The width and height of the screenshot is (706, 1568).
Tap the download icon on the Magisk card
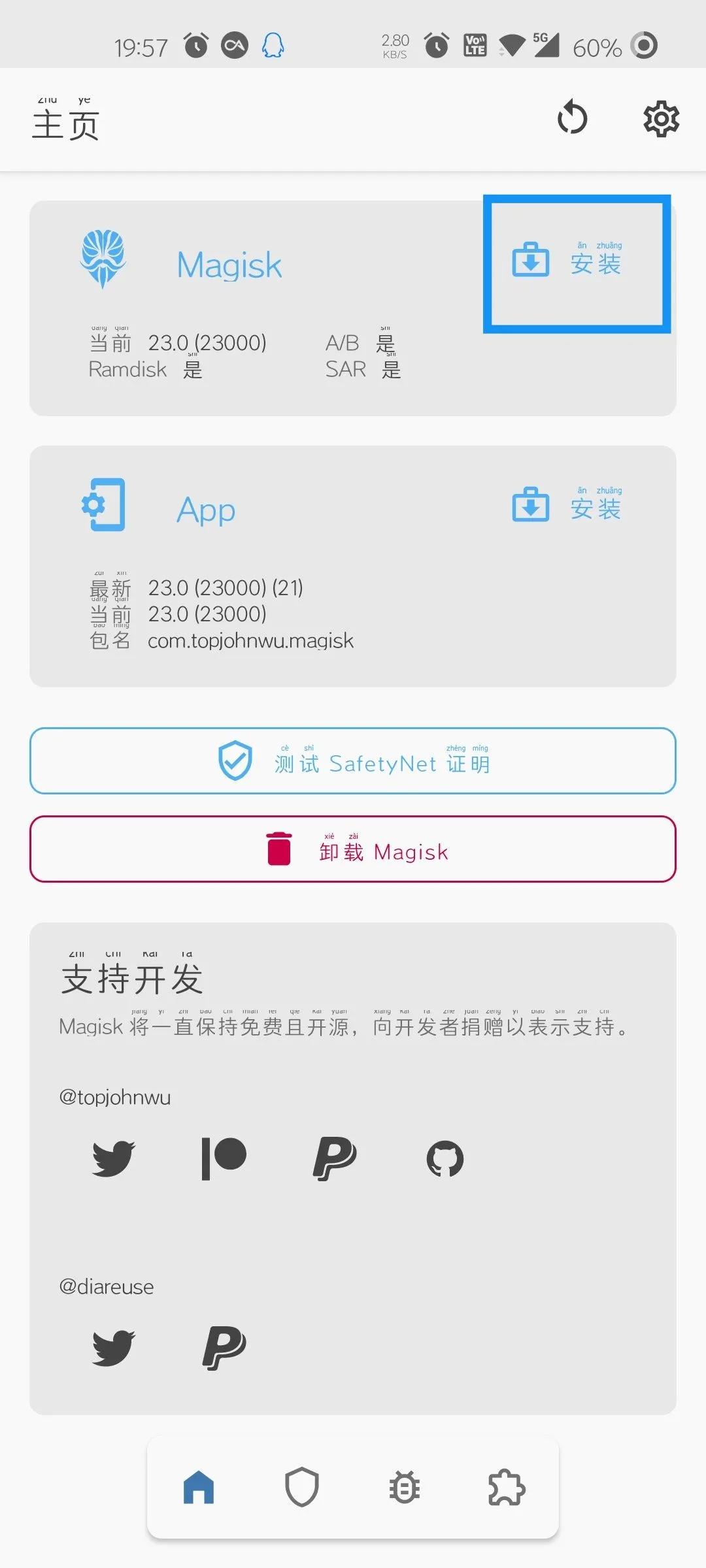(530, 261)
